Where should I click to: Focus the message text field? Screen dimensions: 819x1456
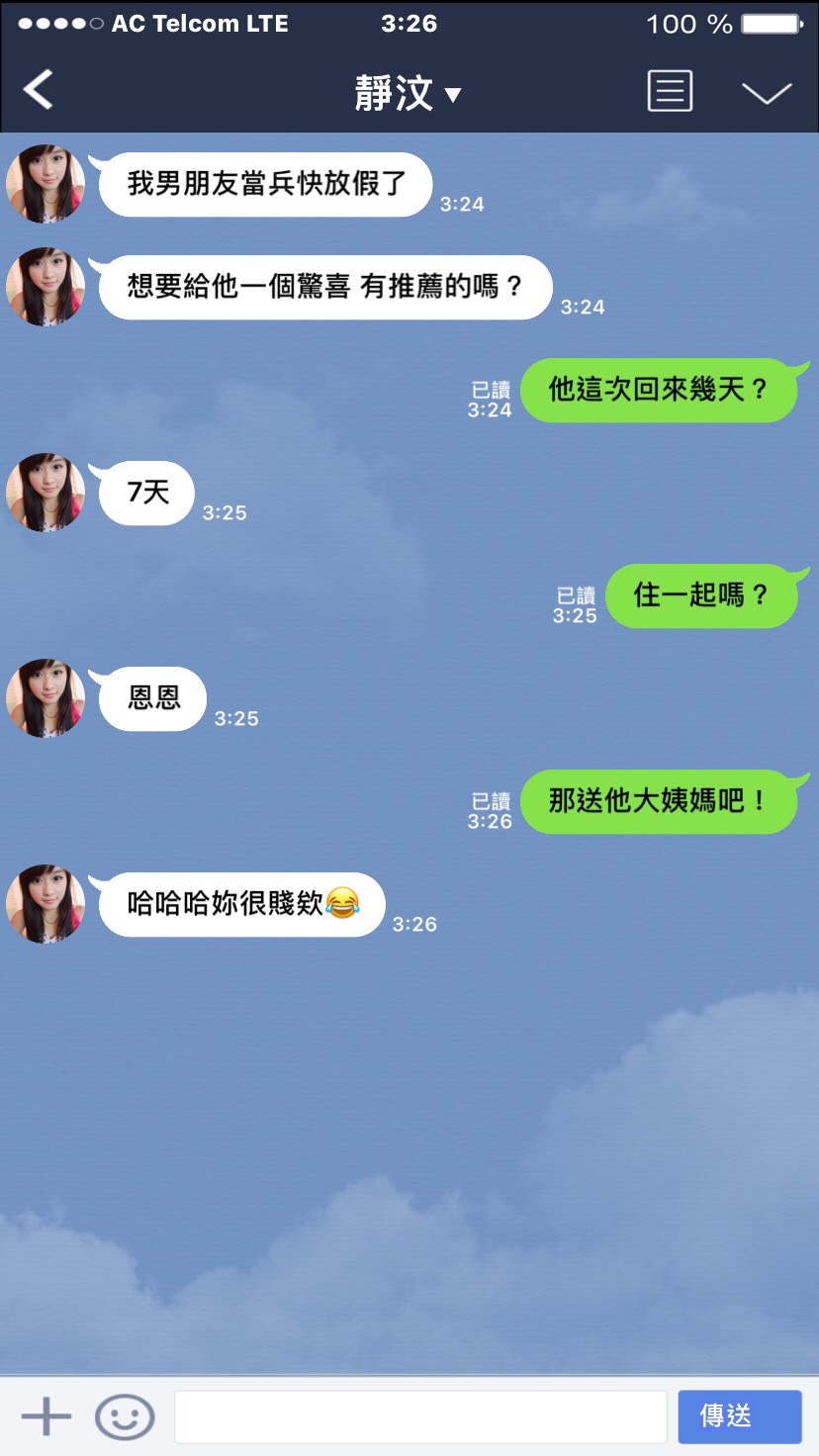pyautogui.click(x=420, y=1416)
